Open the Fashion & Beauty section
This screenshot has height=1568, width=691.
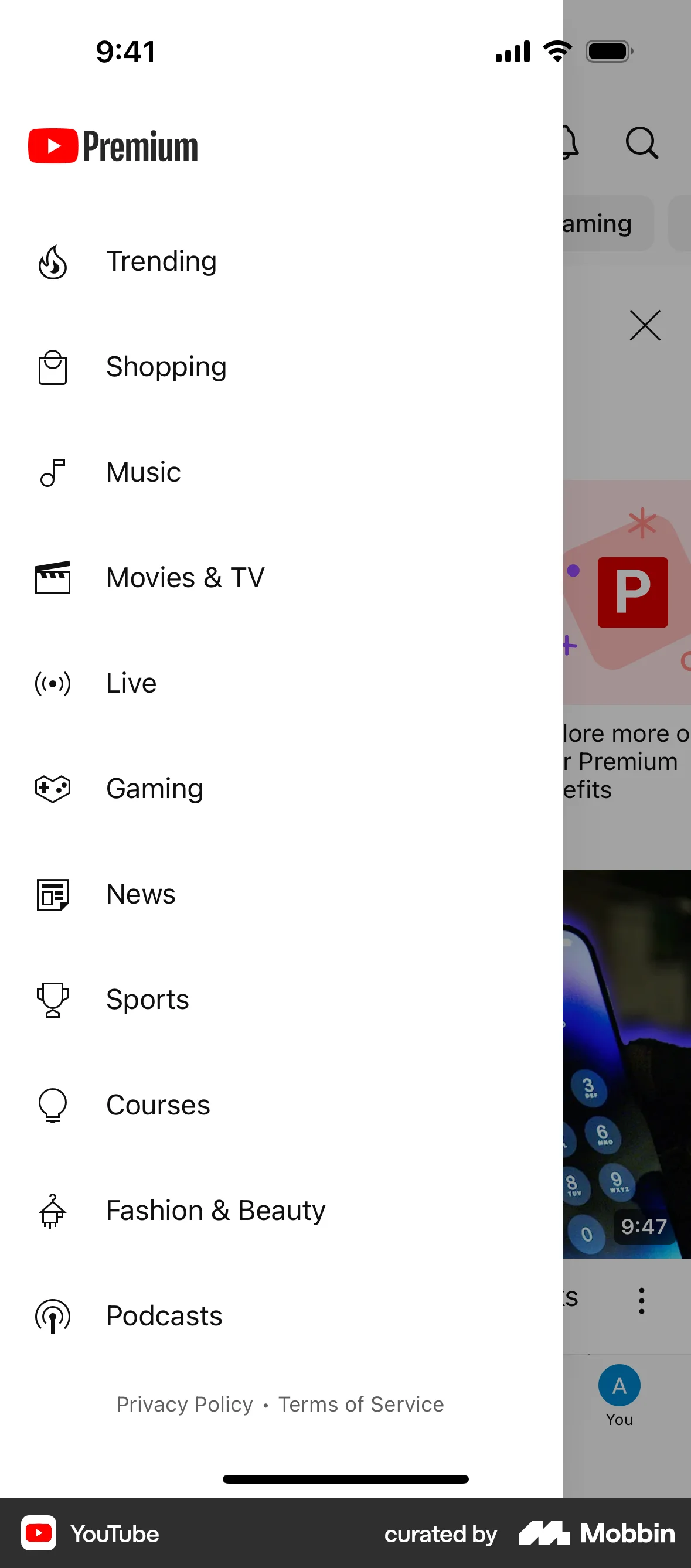point(215,1211)
